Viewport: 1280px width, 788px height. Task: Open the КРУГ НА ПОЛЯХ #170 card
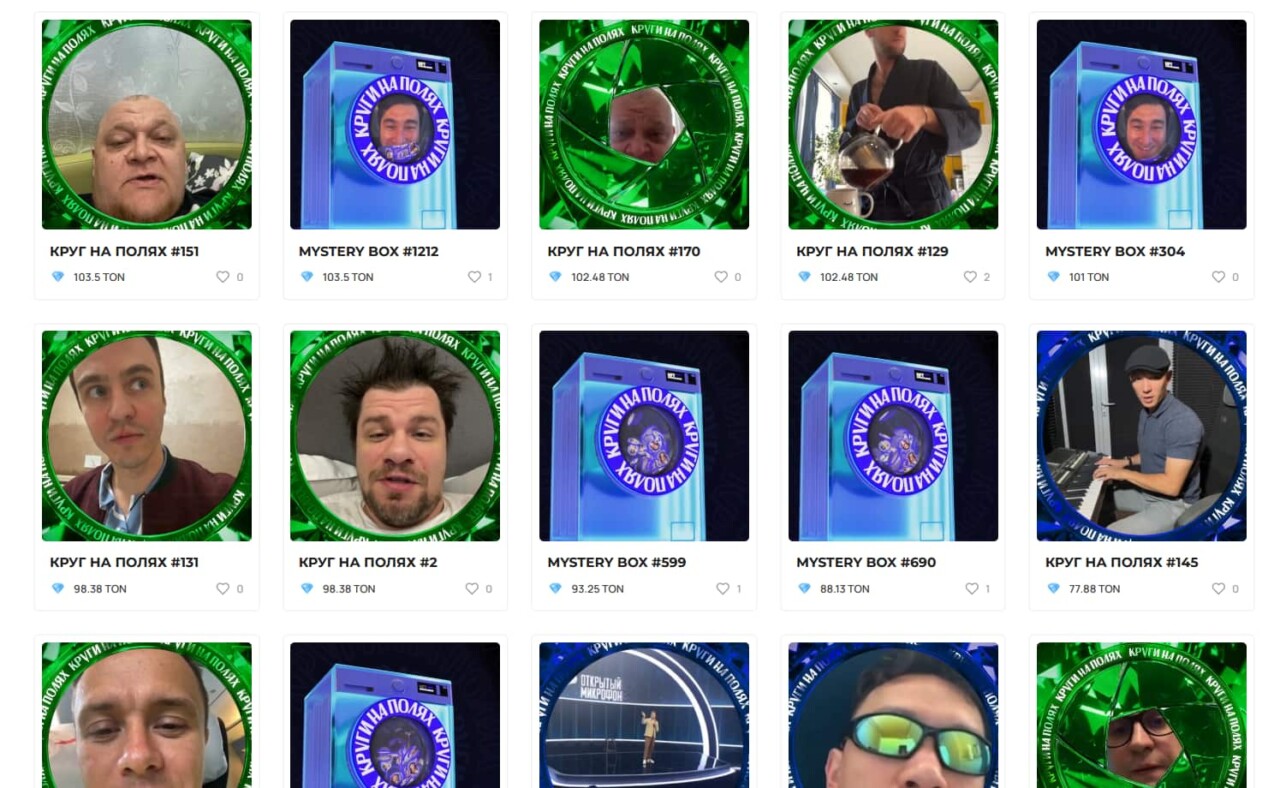(x=644, y=125)
